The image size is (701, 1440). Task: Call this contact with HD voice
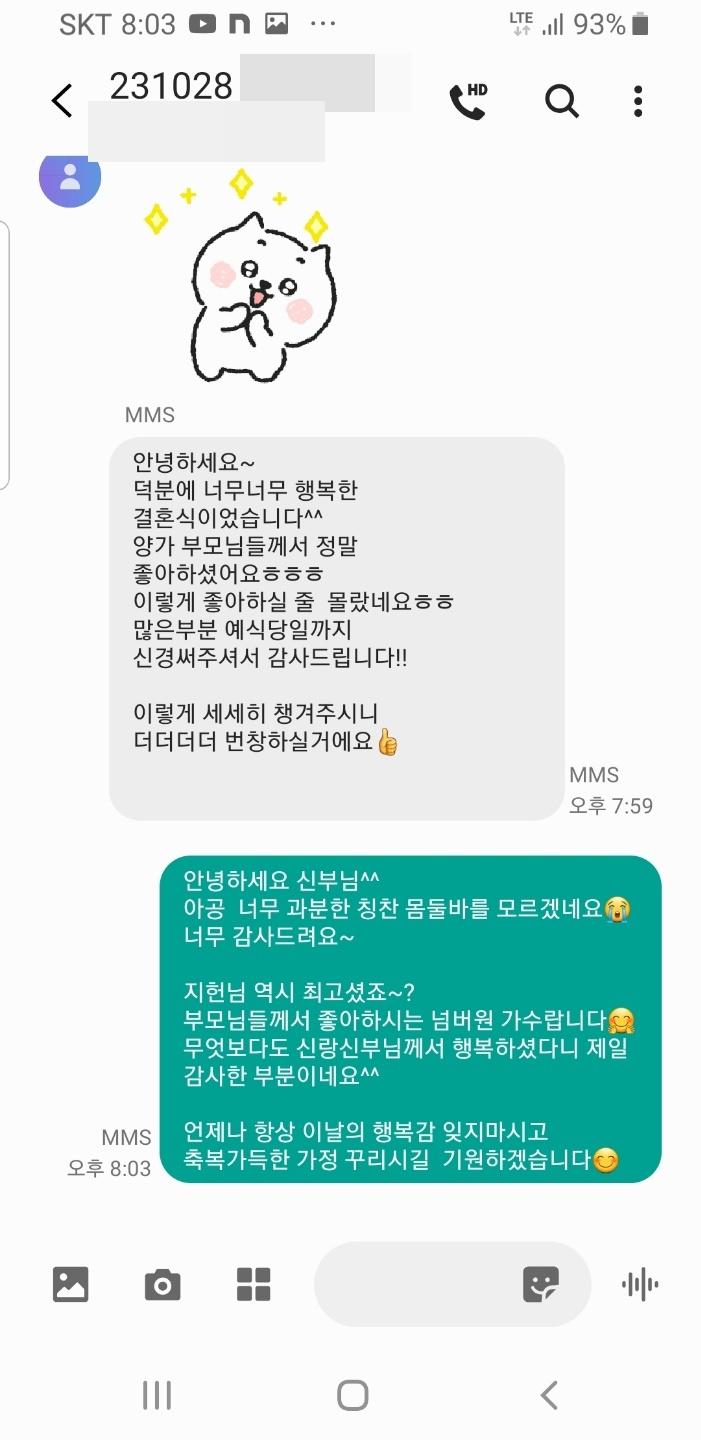tap(468, 101)
